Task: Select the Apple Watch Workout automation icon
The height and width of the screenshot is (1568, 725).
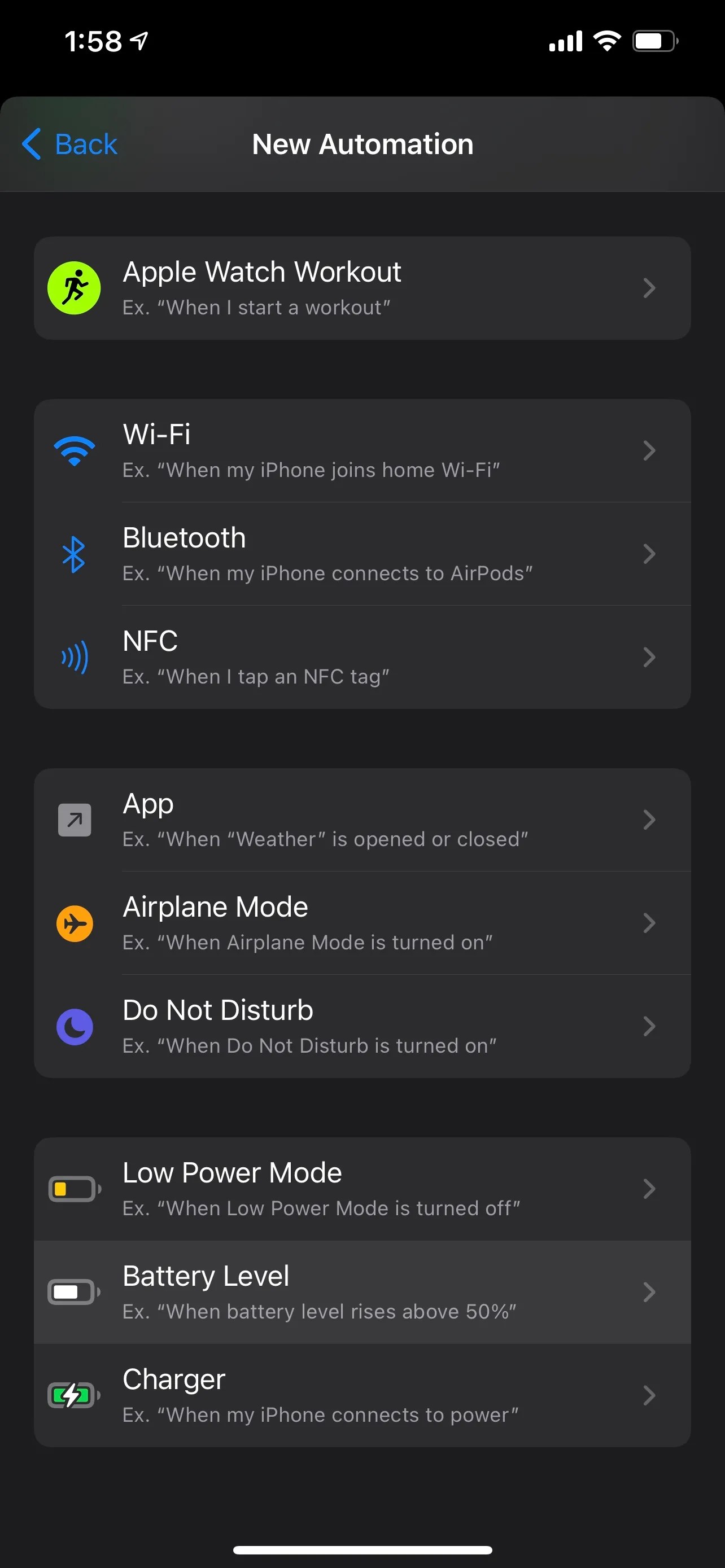Action: 75,287
